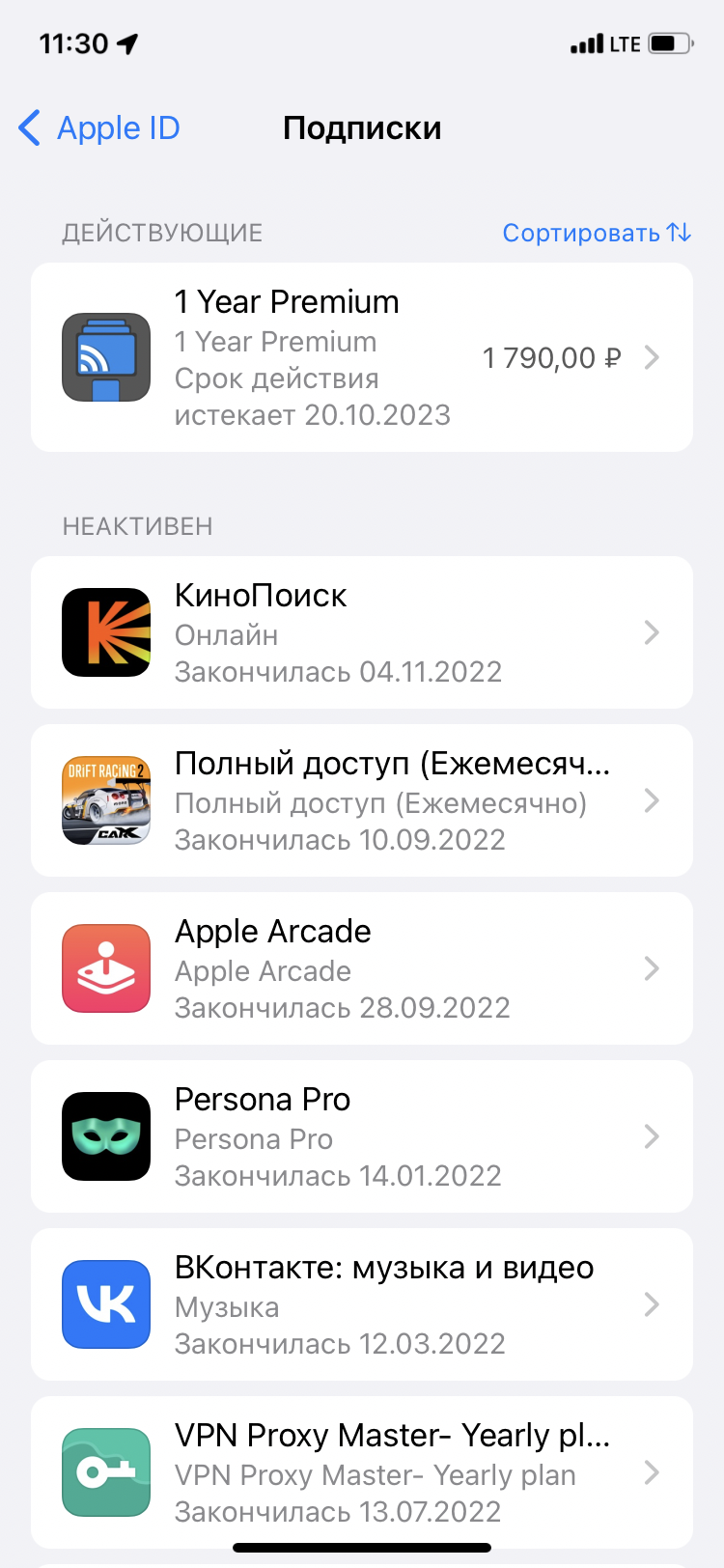
Task: Click the Persona Pro mask icon
Action: tap(106, 1136)
